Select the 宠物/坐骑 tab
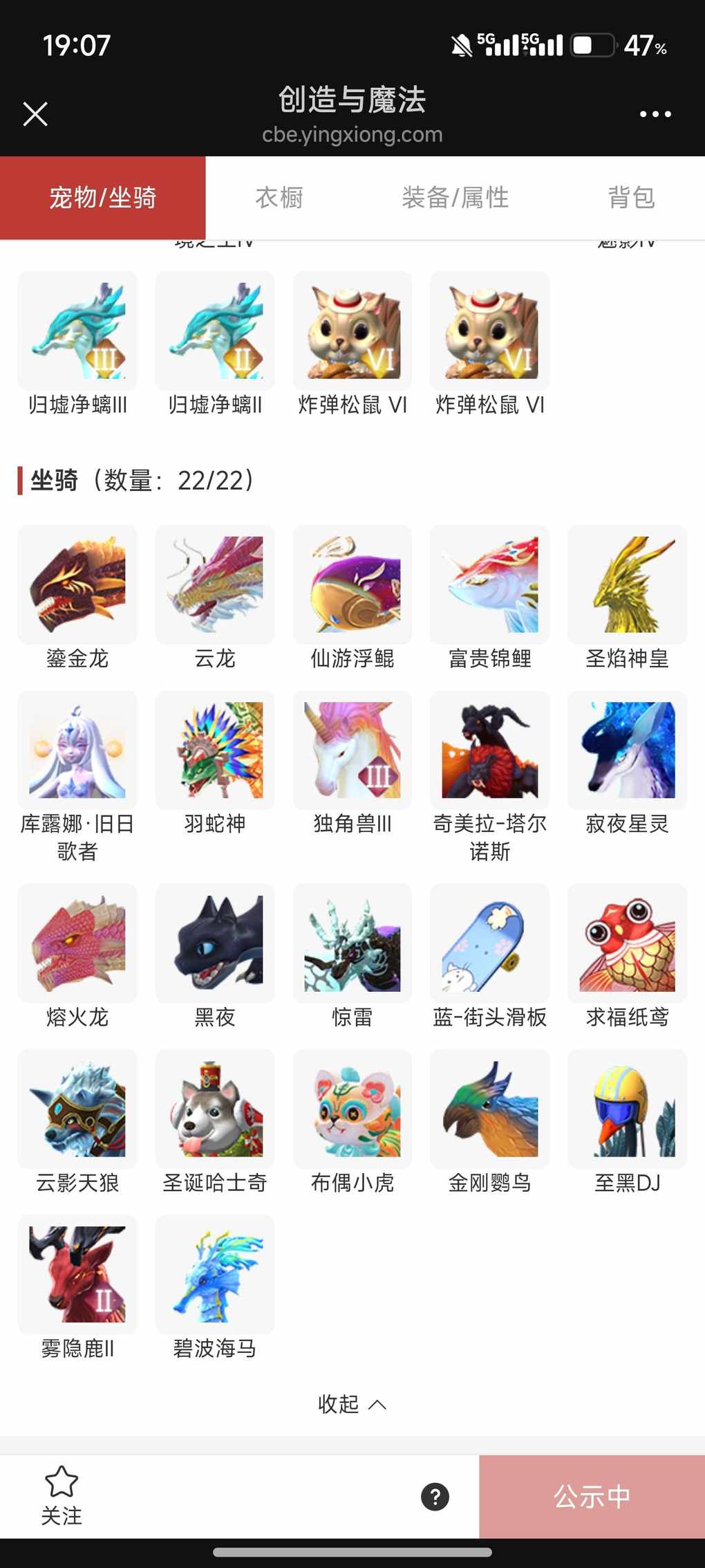This screenshot has height=1568, width=705. [x=103, y=198]
